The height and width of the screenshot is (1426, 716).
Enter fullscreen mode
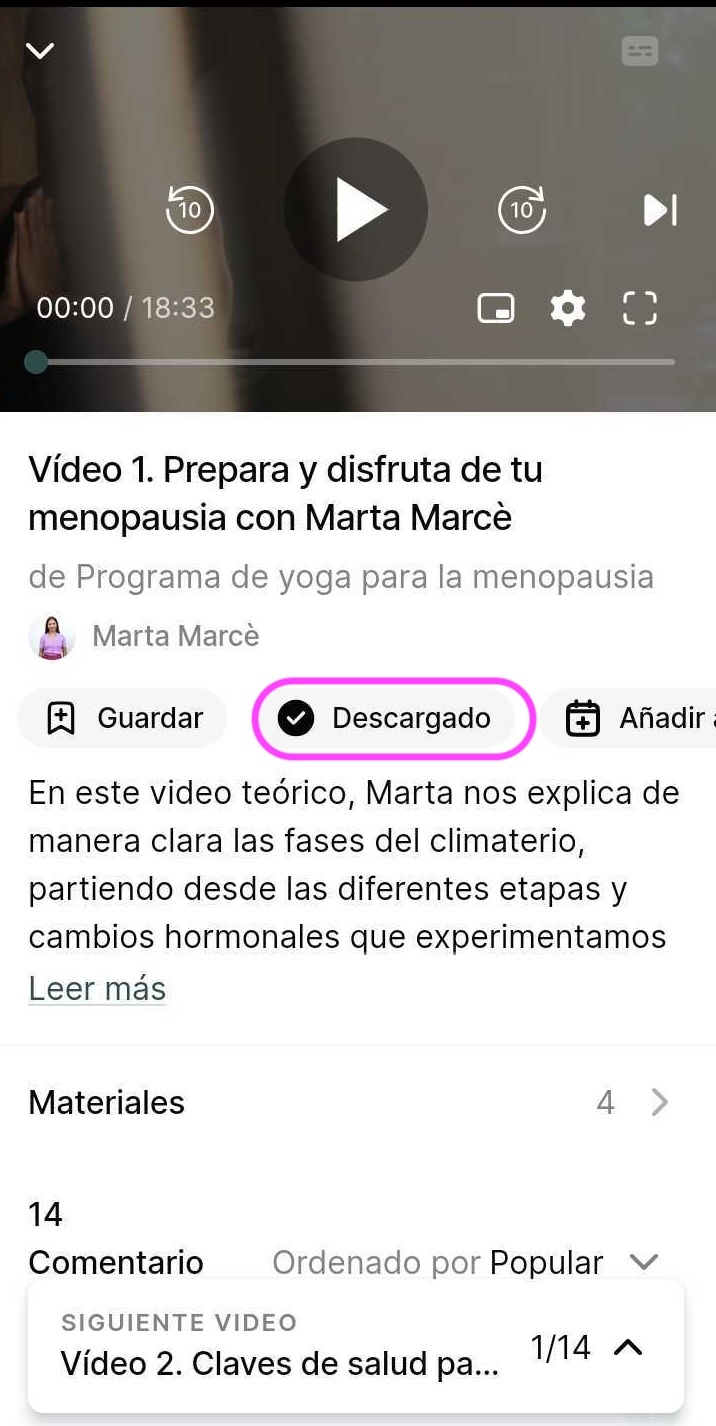pyautogui.click(x=640, y=308)
